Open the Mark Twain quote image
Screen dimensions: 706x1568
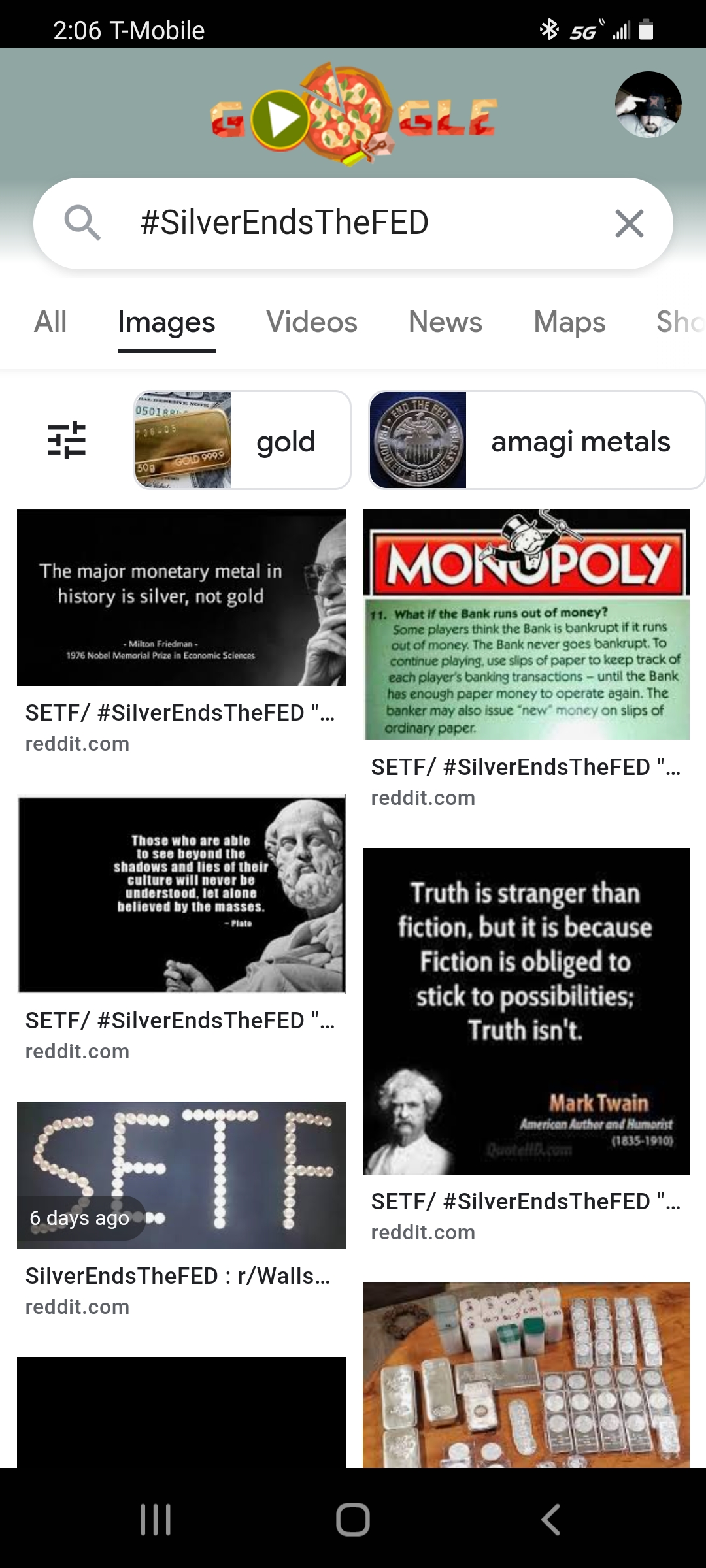[x=526, y=1011]
